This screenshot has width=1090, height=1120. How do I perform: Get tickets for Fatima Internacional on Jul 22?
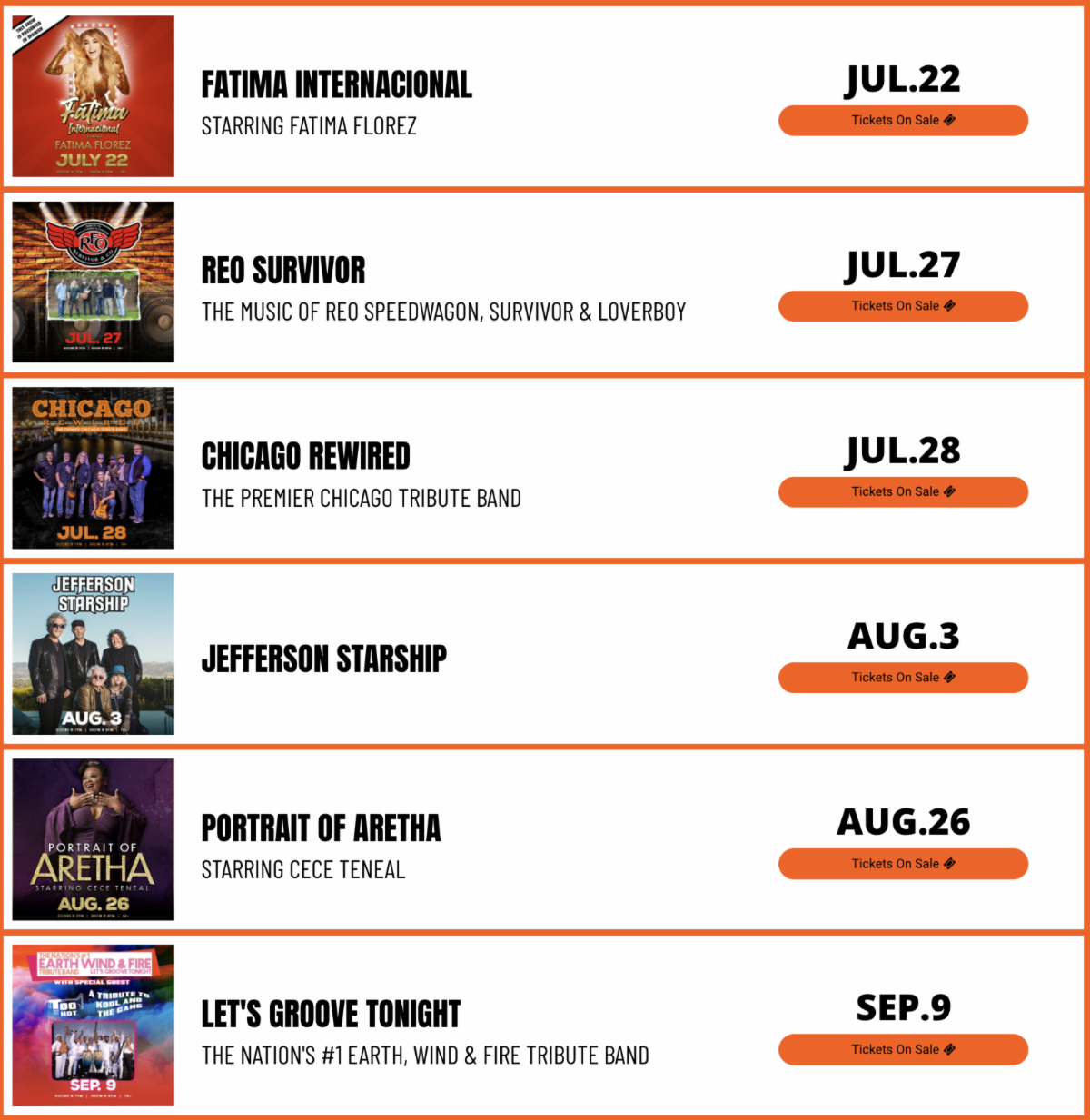tap(903, 121)
